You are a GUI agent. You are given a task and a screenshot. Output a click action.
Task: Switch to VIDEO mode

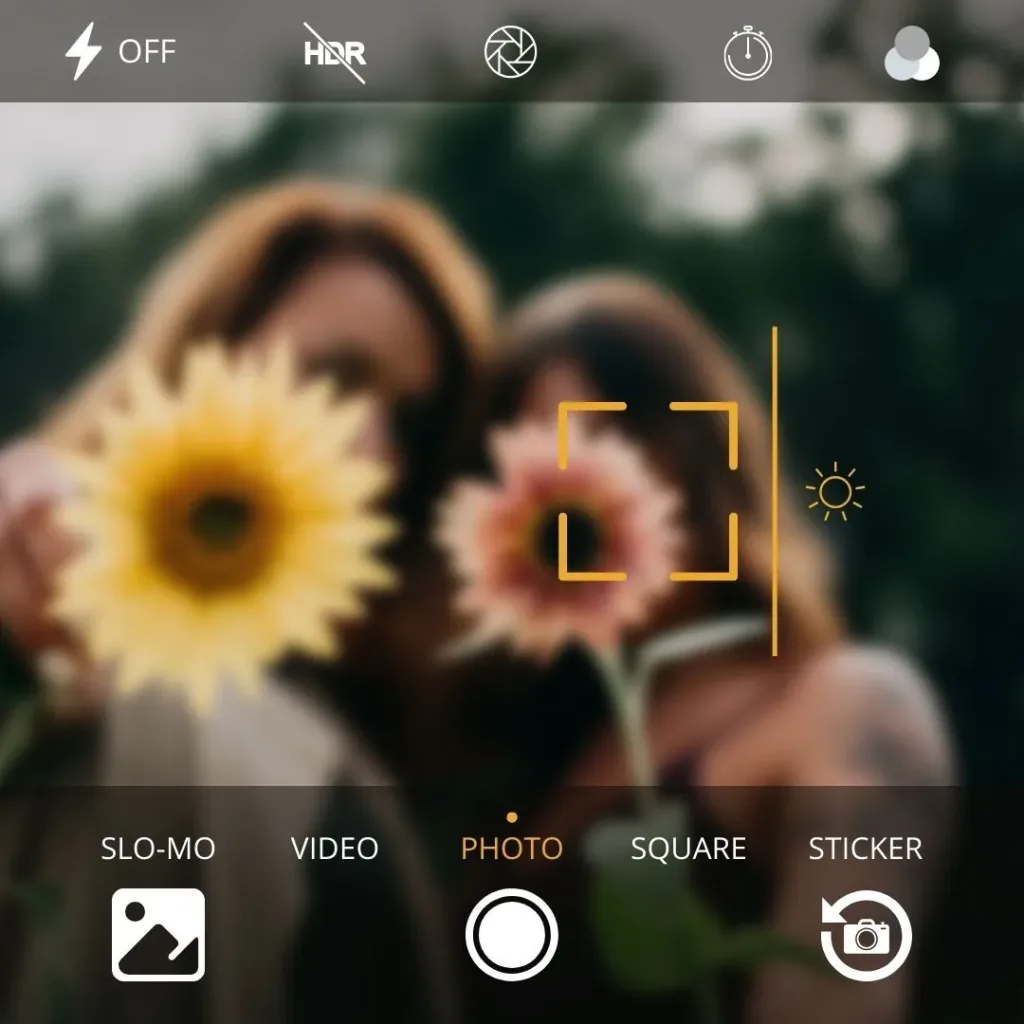click(335, 849)
